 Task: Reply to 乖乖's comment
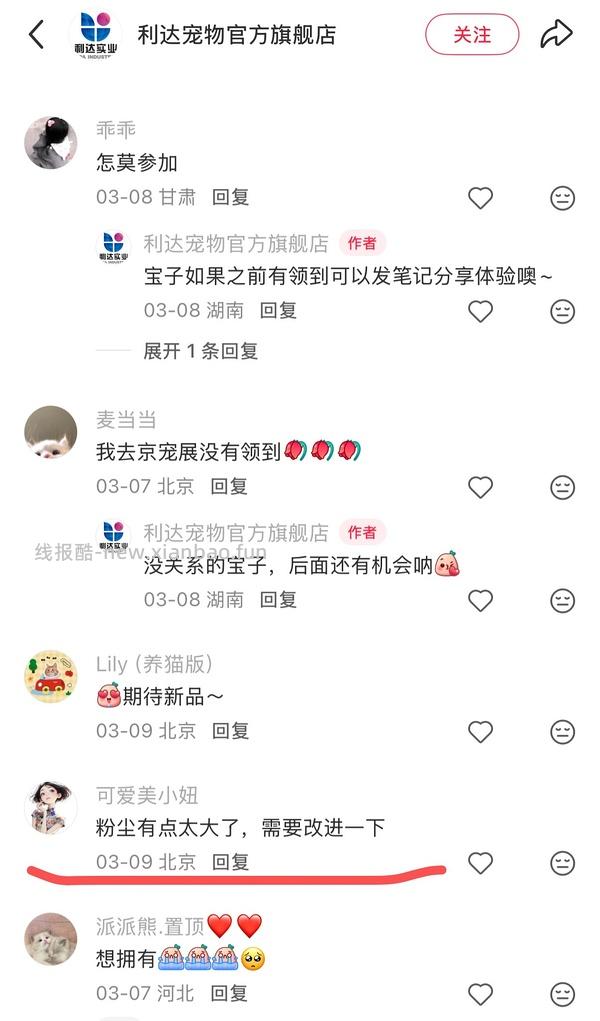point(231,197)
